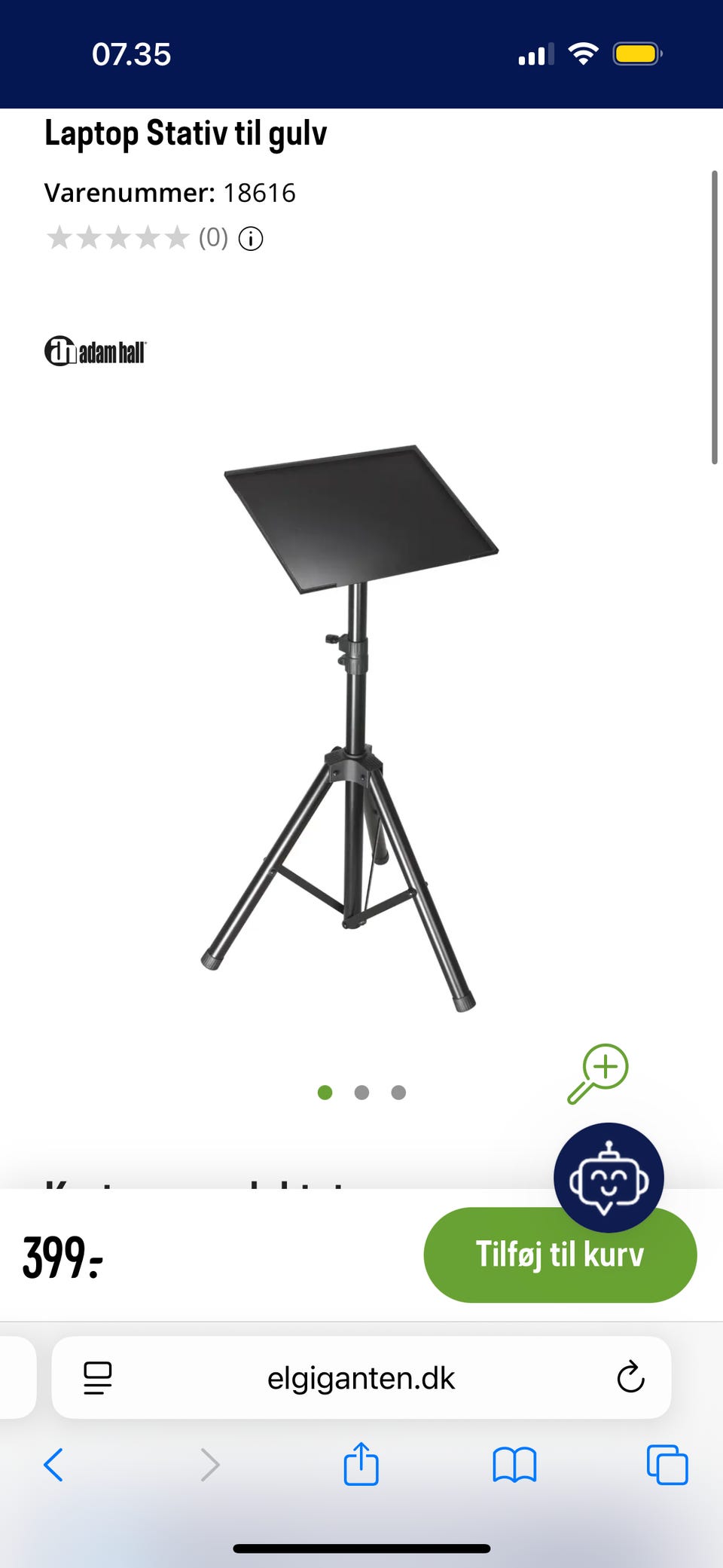The height and width of the screenshot is (1568, 723).
Task: Jump to the second product image dot
Action: 361,1093
